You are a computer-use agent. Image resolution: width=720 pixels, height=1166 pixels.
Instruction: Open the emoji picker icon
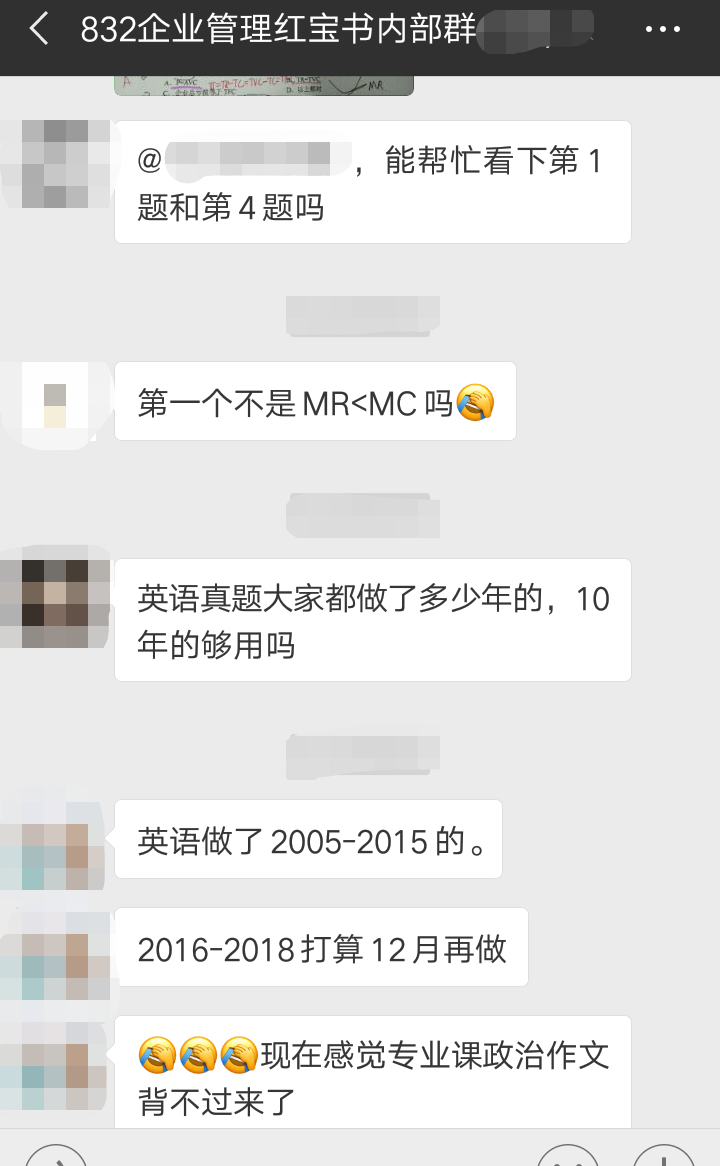568,1158
